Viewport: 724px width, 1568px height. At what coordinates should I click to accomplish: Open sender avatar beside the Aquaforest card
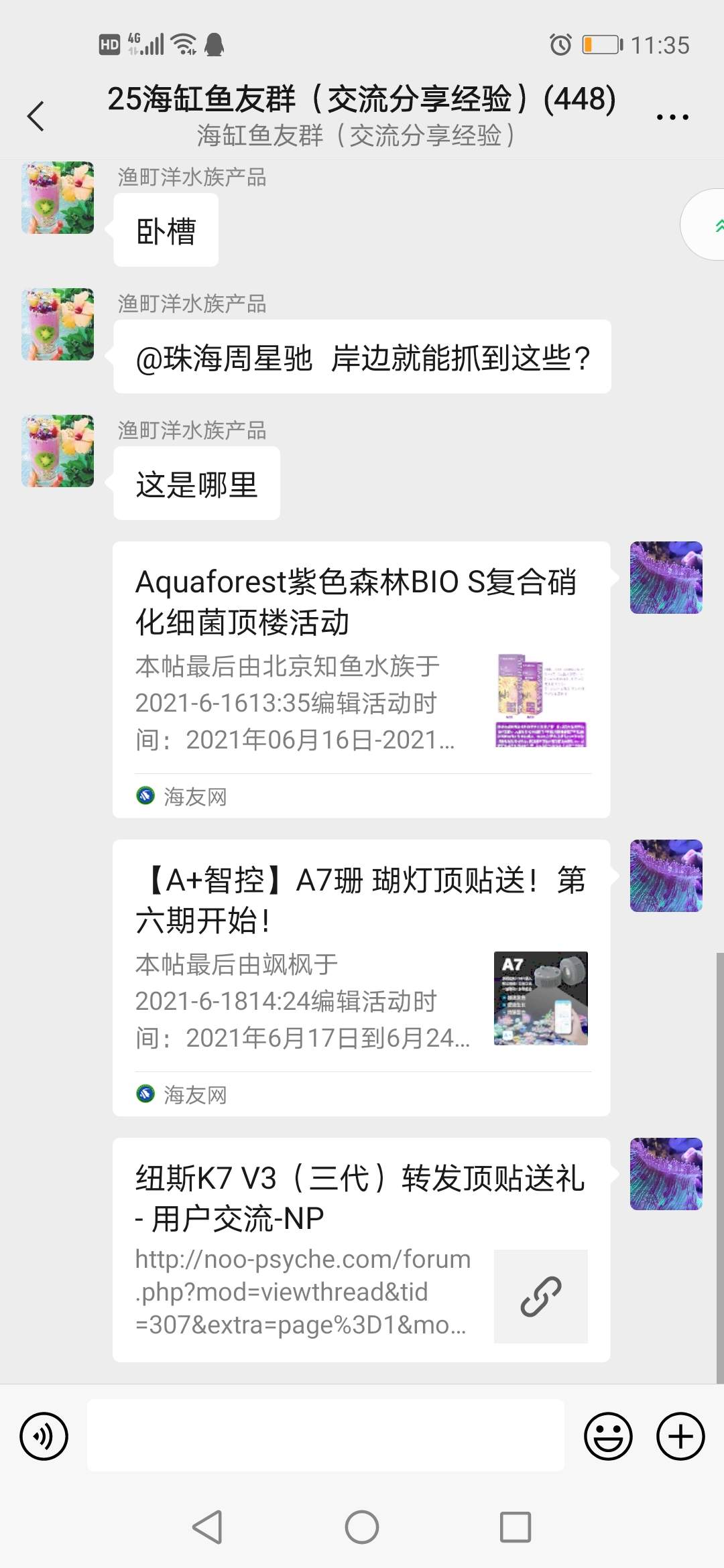(666, 578)
